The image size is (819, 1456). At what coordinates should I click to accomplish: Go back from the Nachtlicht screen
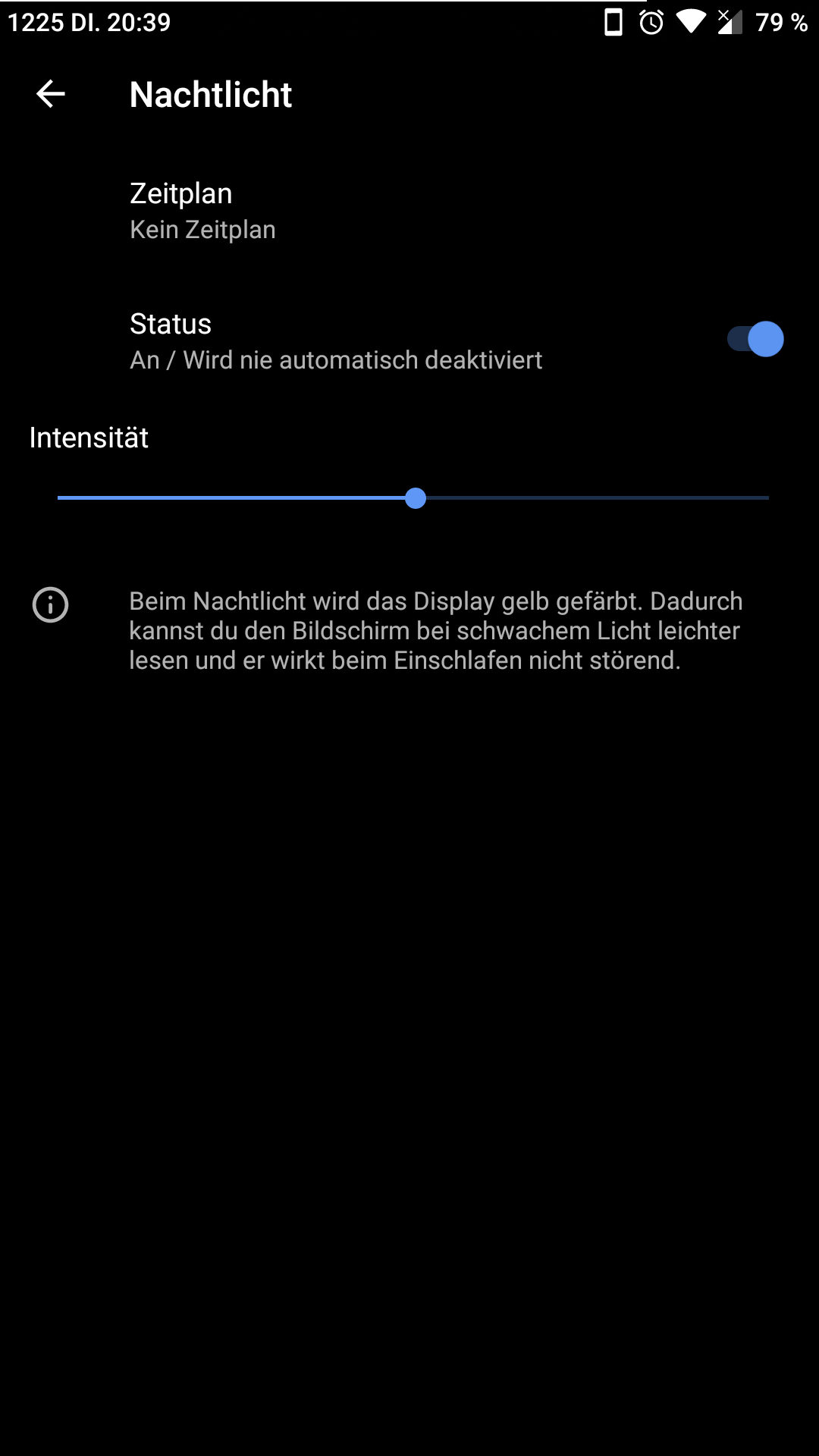coord(51,94)
